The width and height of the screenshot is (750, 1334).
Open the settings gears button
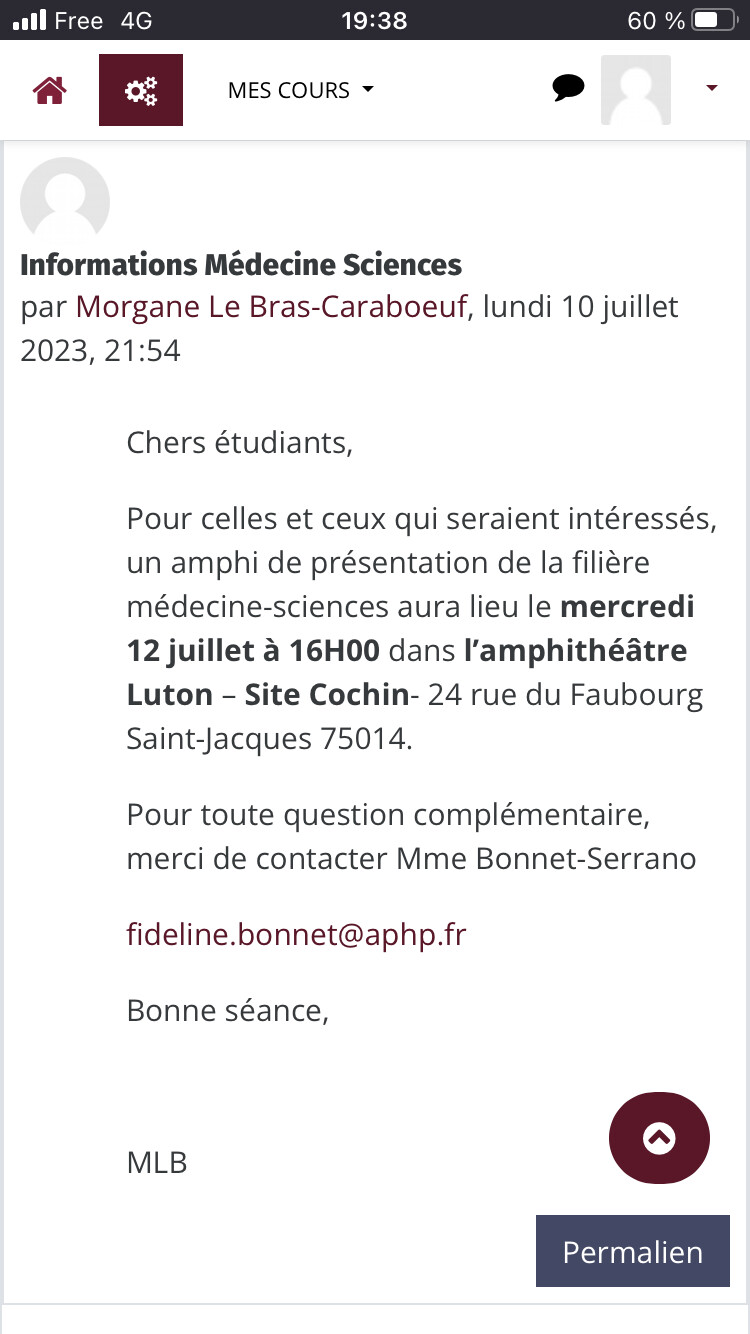[141, 90]
